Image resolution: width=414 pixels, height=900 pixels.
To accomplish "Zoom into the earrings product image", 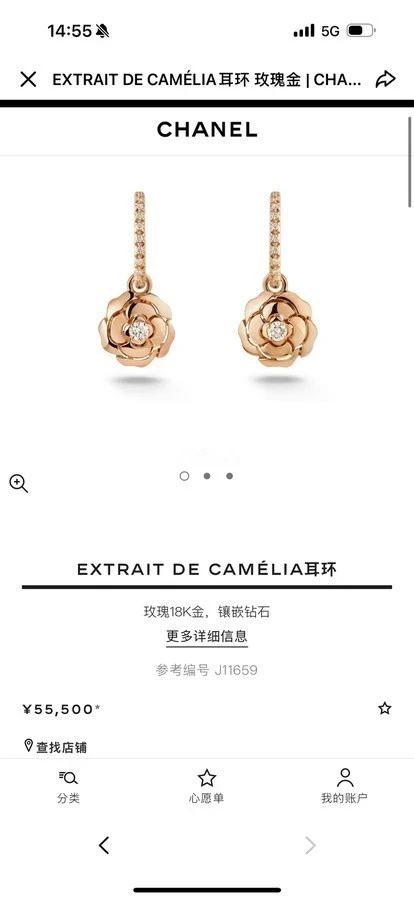I will point(18,483).
